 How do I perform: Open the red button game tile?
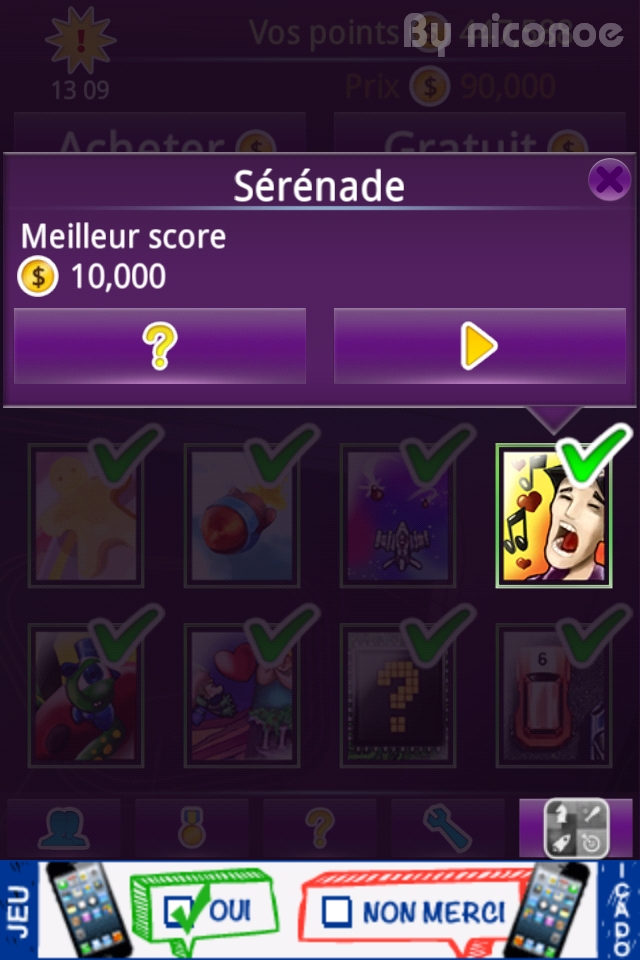click(x=240, y=515)
